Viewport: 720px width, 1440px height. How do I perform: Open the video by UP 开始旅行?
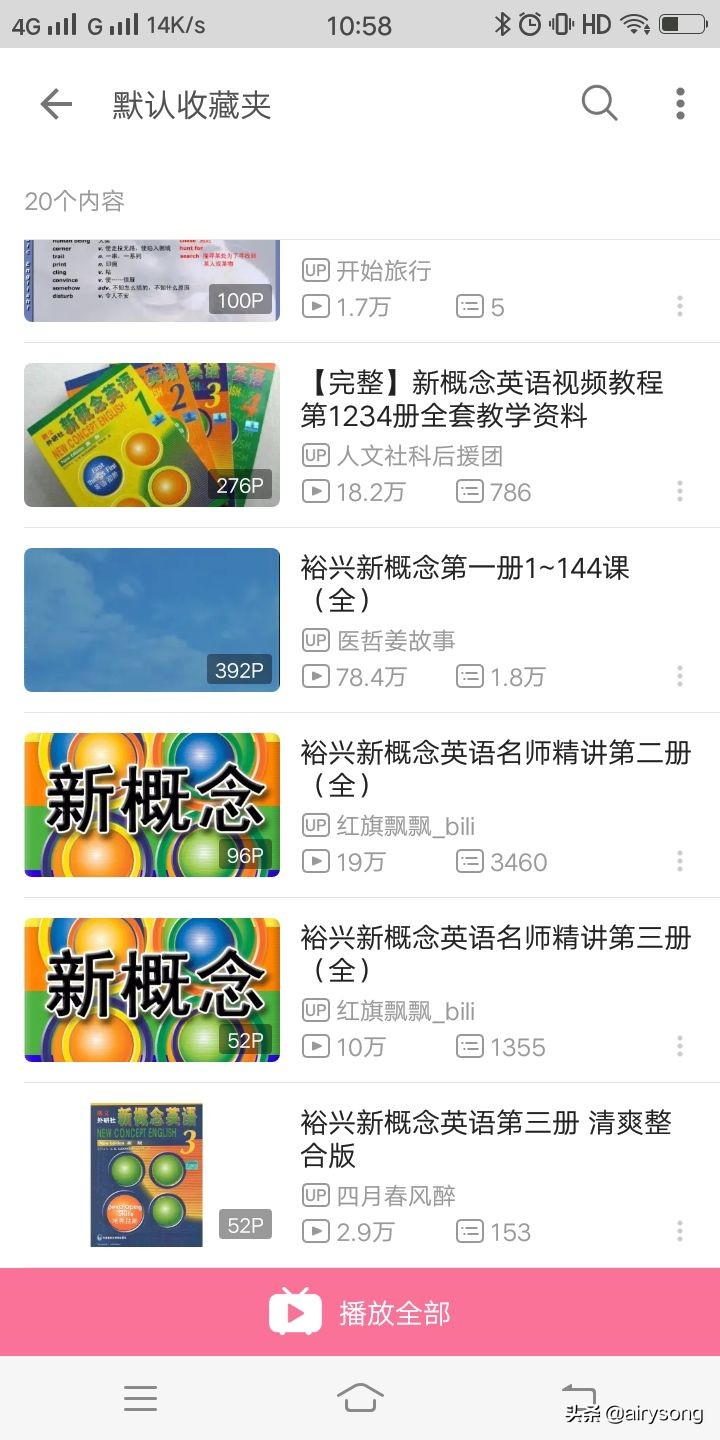click(x=152, y=282)
